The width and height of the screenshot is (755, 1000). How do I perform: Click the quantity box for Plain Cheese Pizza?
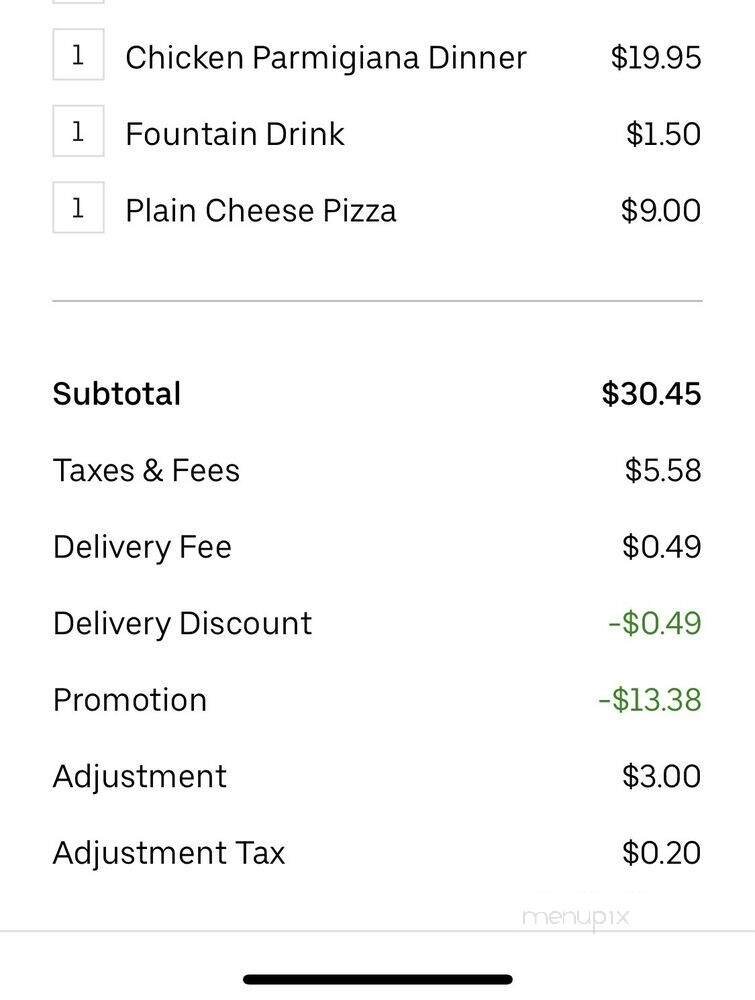coord(78,208)
